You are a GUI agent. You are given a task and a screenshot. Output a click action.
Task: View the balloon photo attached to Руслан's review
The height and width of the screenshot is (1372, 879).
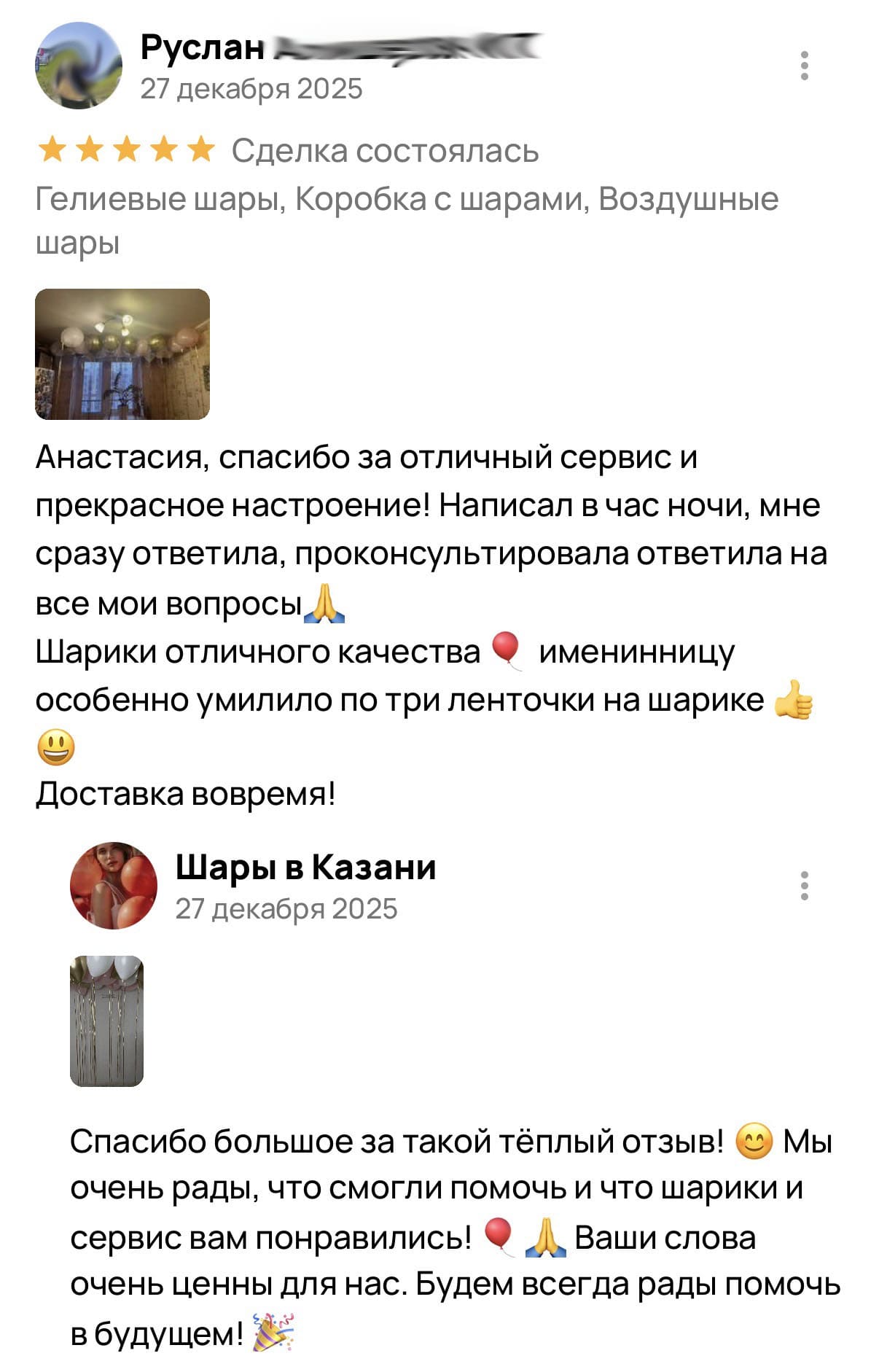(x=122, y=354)
